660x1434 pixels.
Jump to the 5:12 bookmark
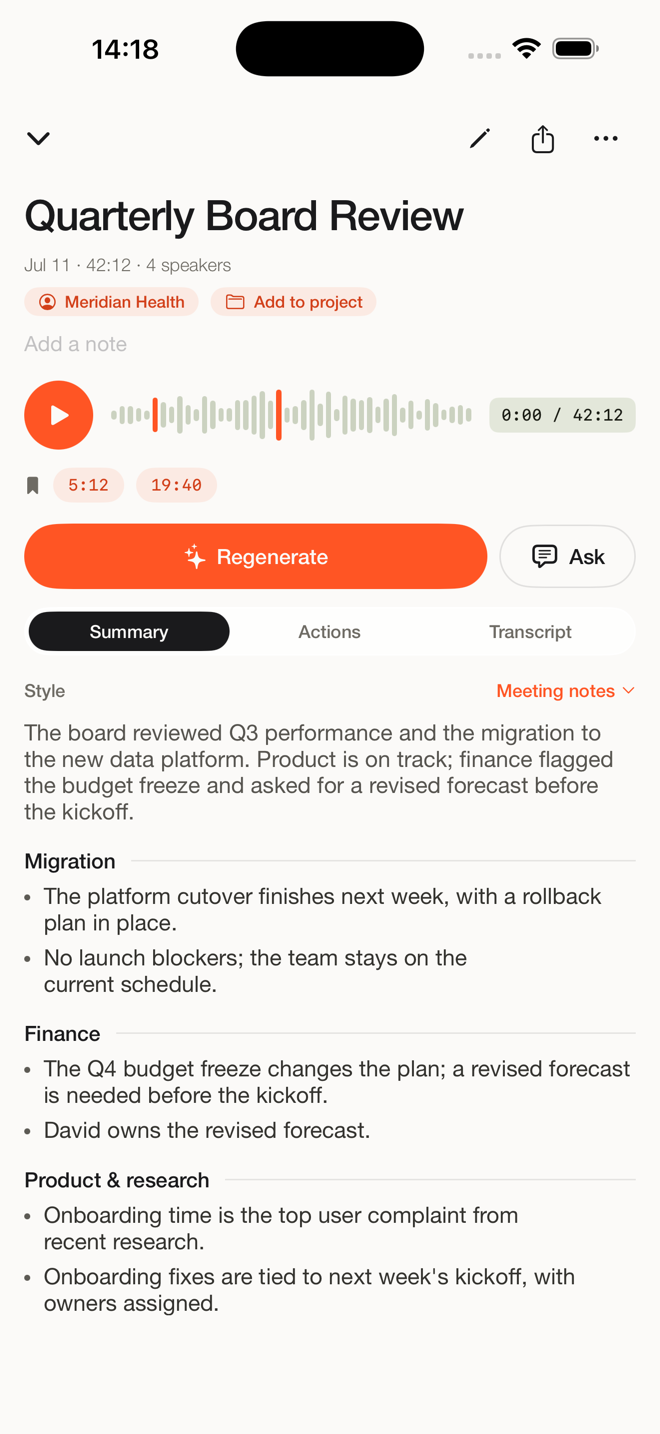click(88, 485)
